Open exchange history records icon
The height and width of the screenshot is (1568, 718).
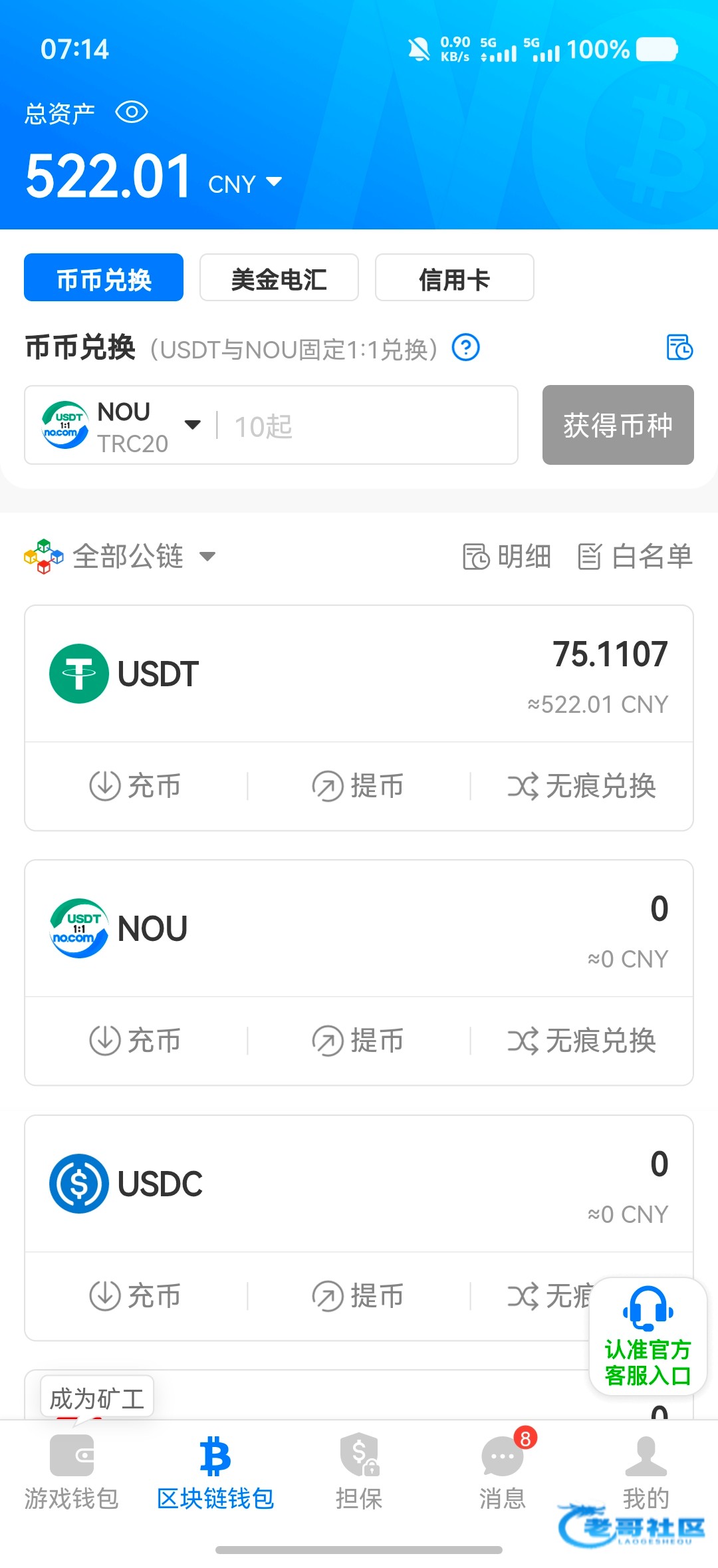[679, 347]
